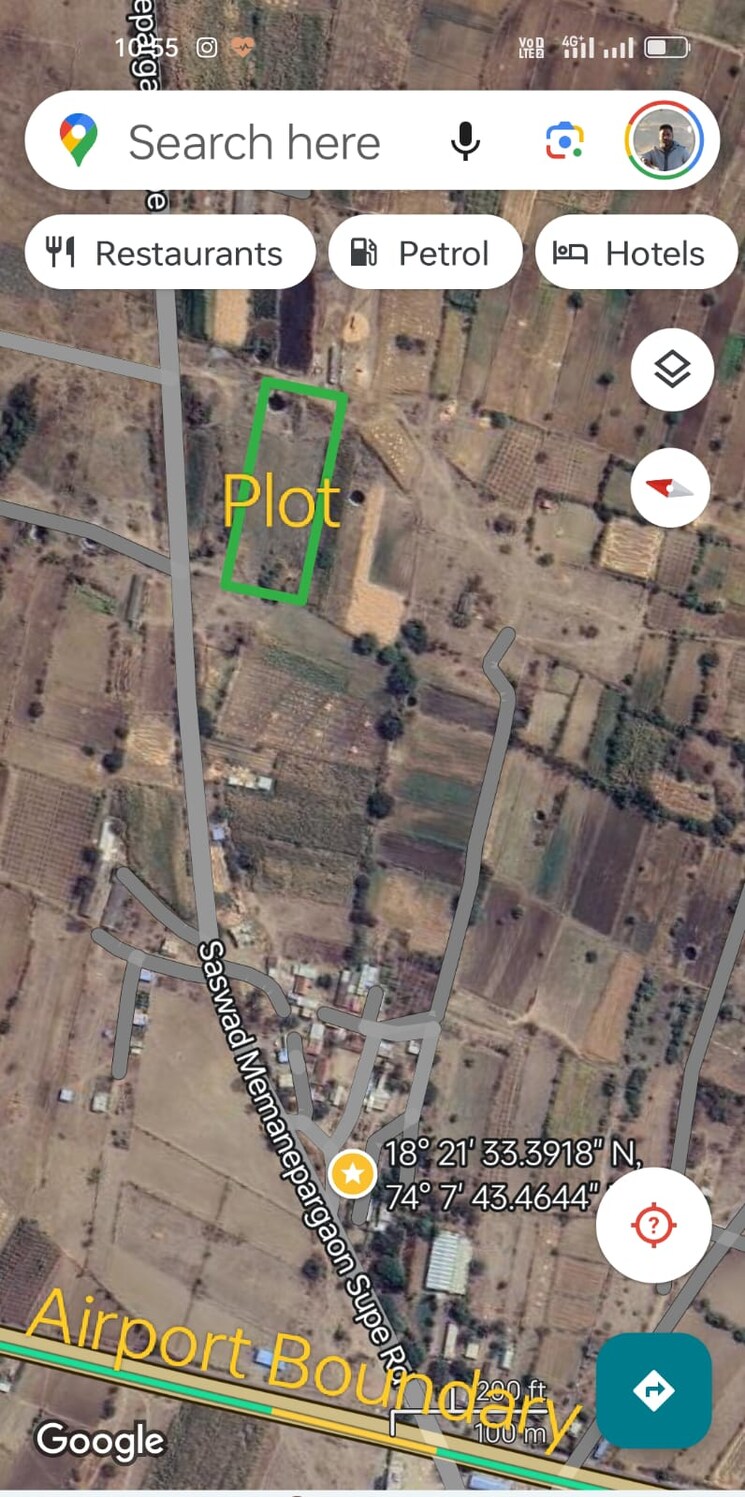Tap the compass to reset map orientation

pos(669,488)
